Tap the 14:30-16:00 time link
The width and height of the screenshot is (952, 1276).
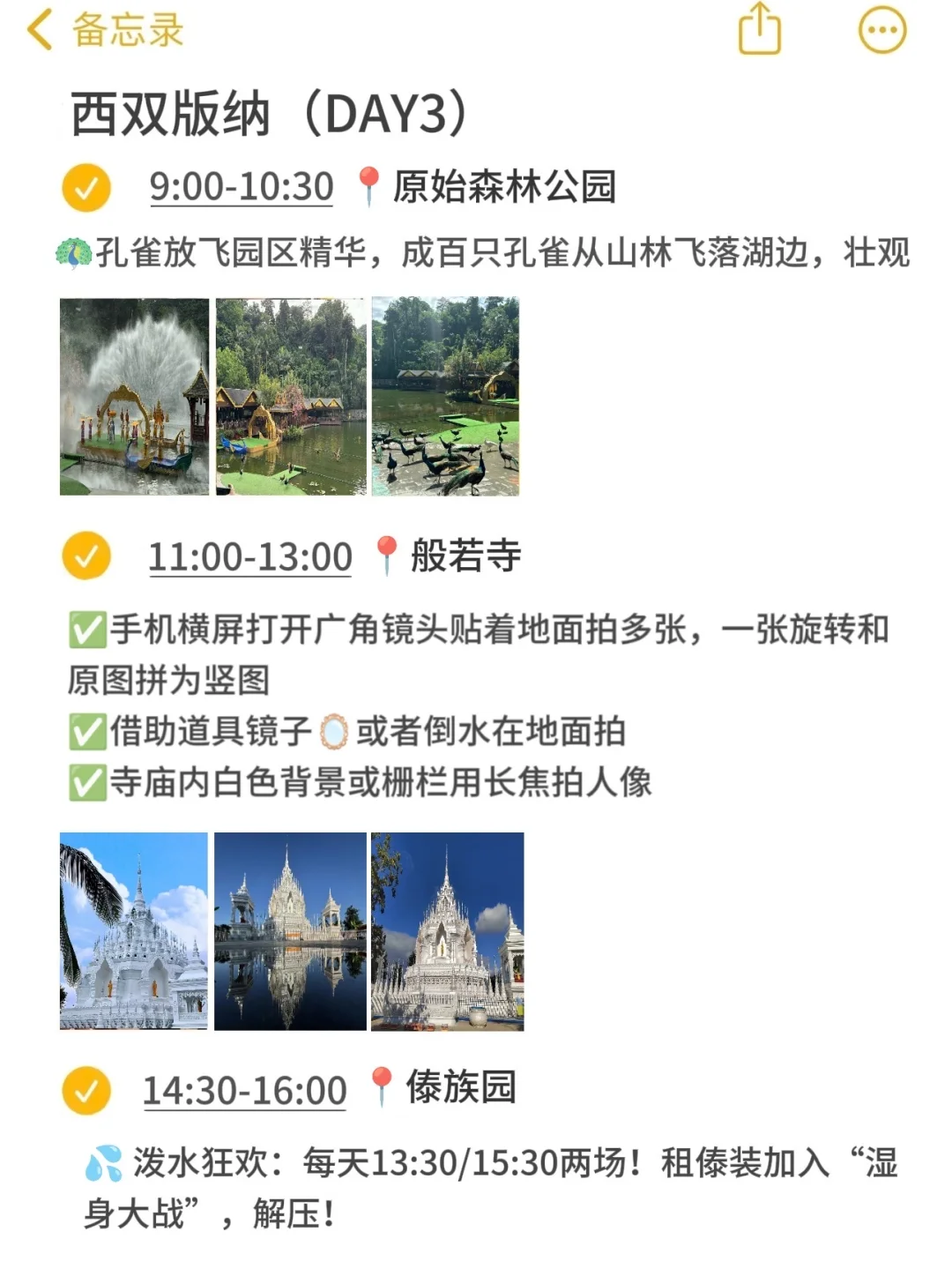[x=245, y=1091]
